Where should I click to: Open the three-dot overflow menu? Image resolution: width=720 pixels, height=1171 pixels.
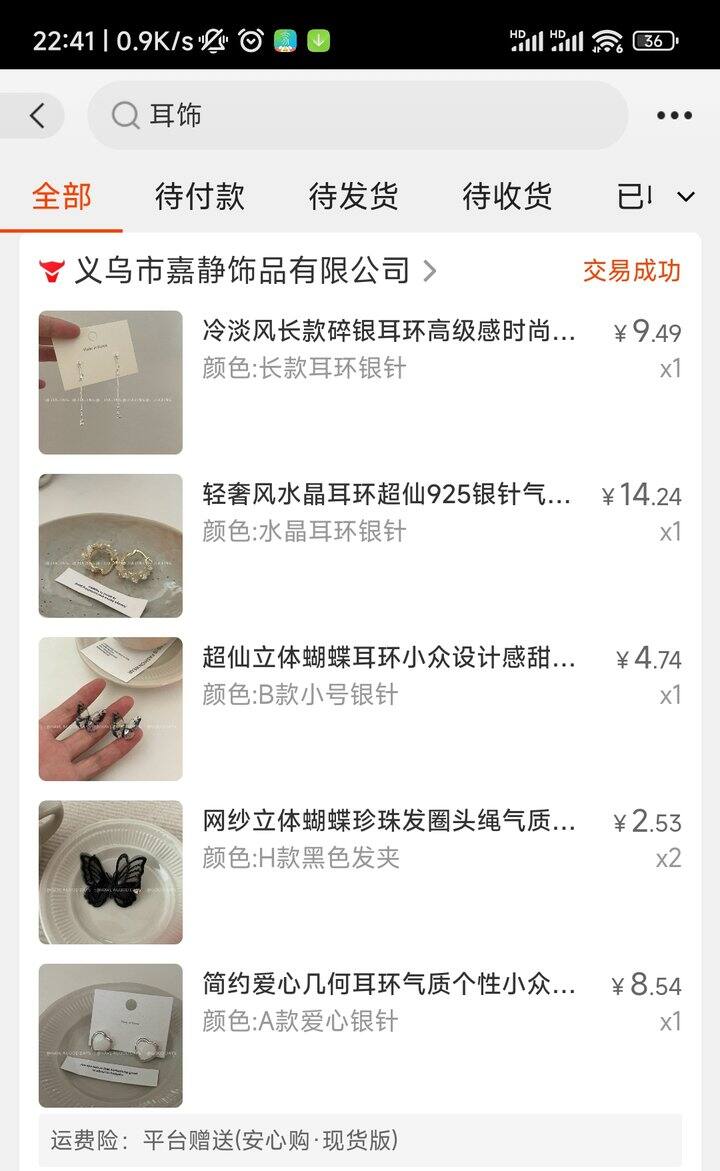click(x=674, y=115)
